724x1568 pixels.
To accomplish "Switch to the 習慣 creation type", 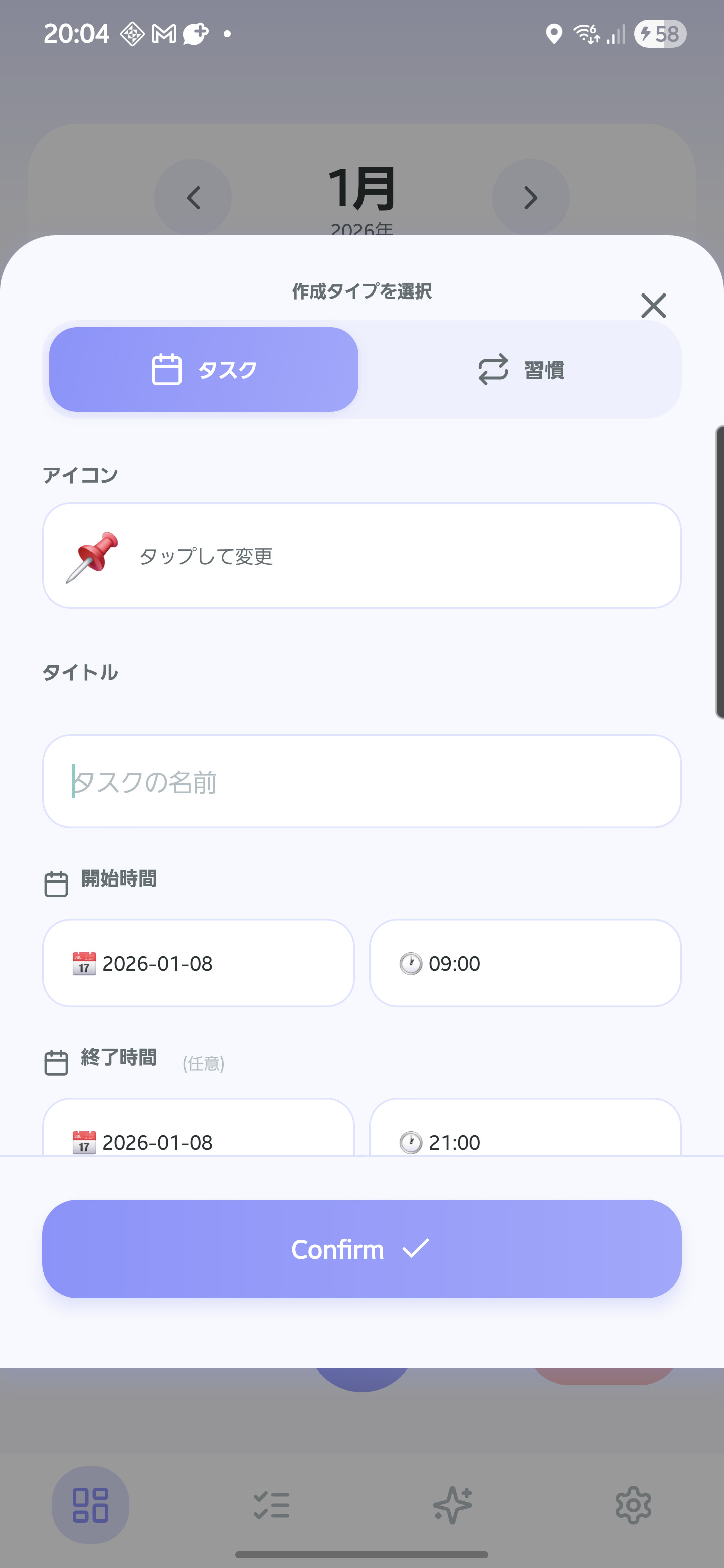I will [522, 368].
